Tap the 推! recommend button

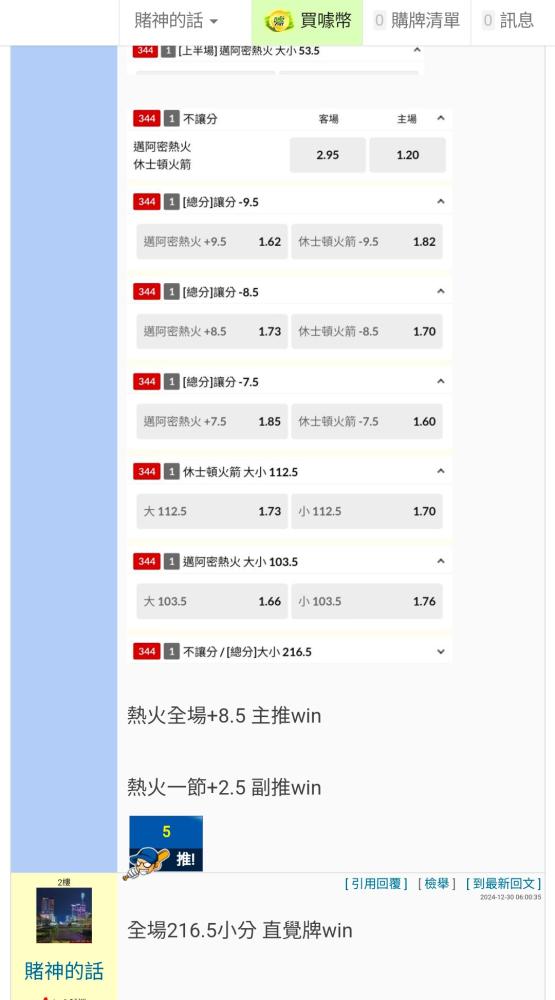pyautogui.click(x=166, y=844)
